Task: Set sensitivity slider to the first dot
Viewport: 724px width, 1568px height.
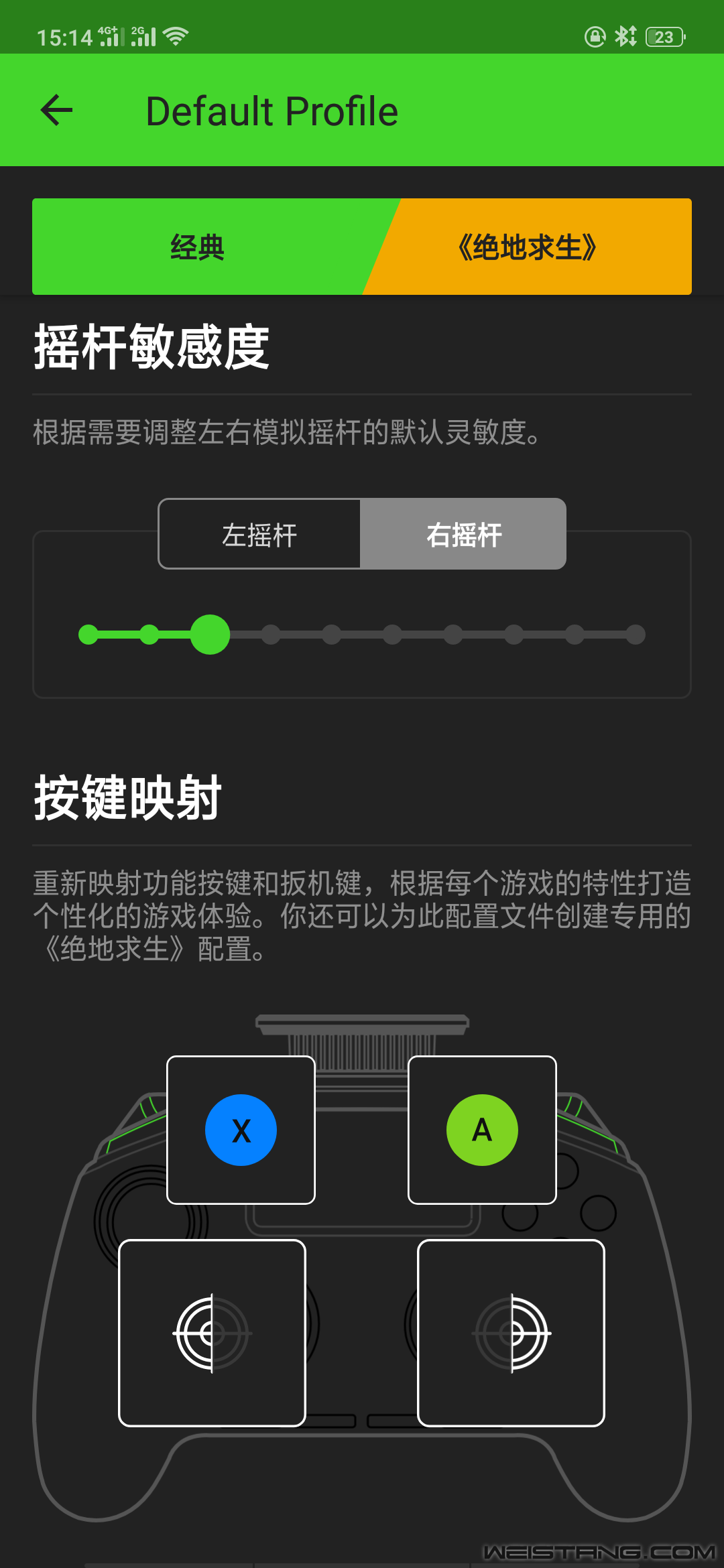Action: [88, 635]
